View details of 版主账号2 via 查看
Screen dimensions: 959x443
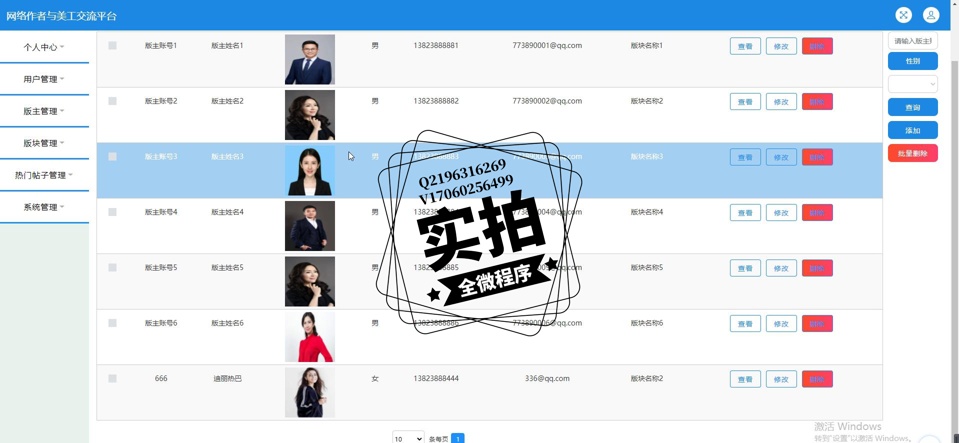tap(745, 102)
